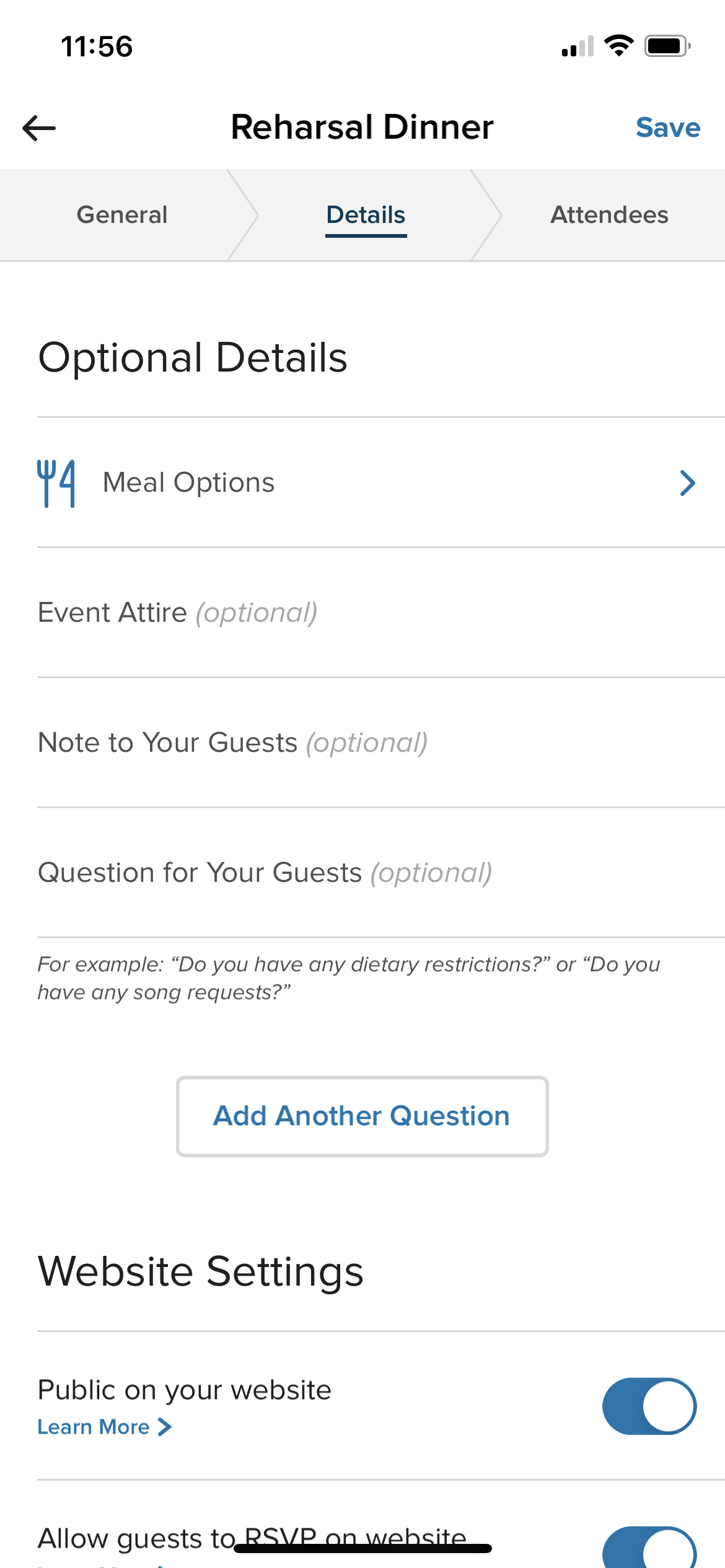Switch to the General step
The image size is (725, 1568).
[x=122, y=215]
